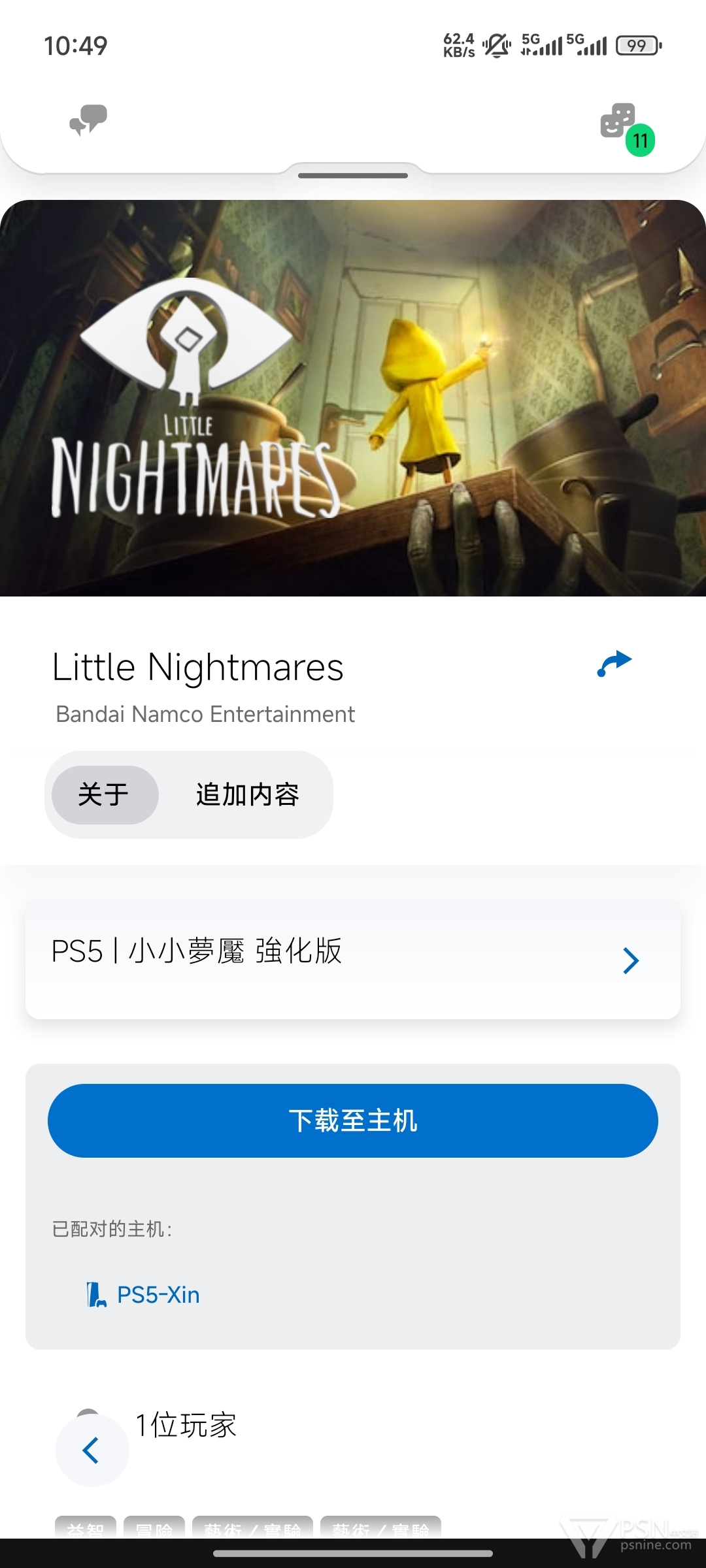The height and width of the screenshot is (1568, 706).
Task: Open PS5 小小夢魘 強化版 edition row
Action: [x=353, y=958]
